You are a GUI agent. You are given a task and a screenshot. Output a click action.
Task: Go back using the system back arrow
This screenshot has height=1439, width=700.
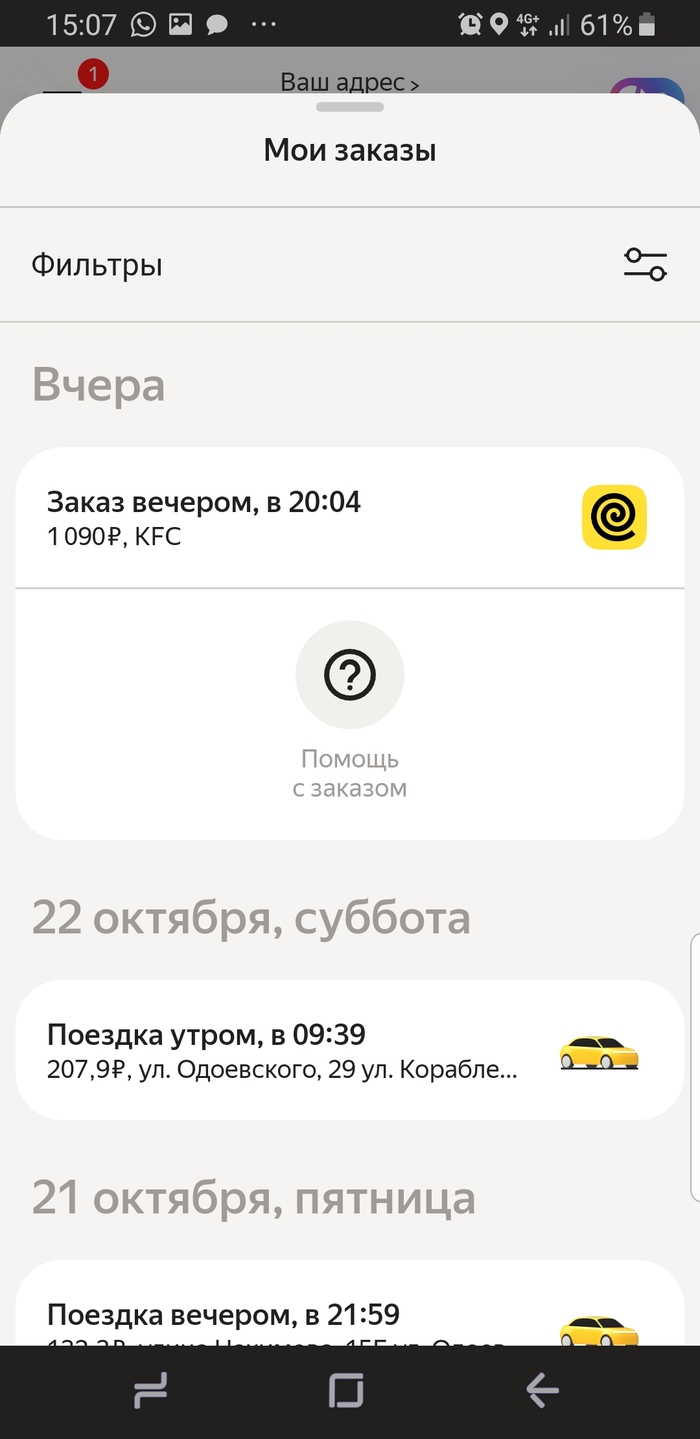tap(542, 1391)
